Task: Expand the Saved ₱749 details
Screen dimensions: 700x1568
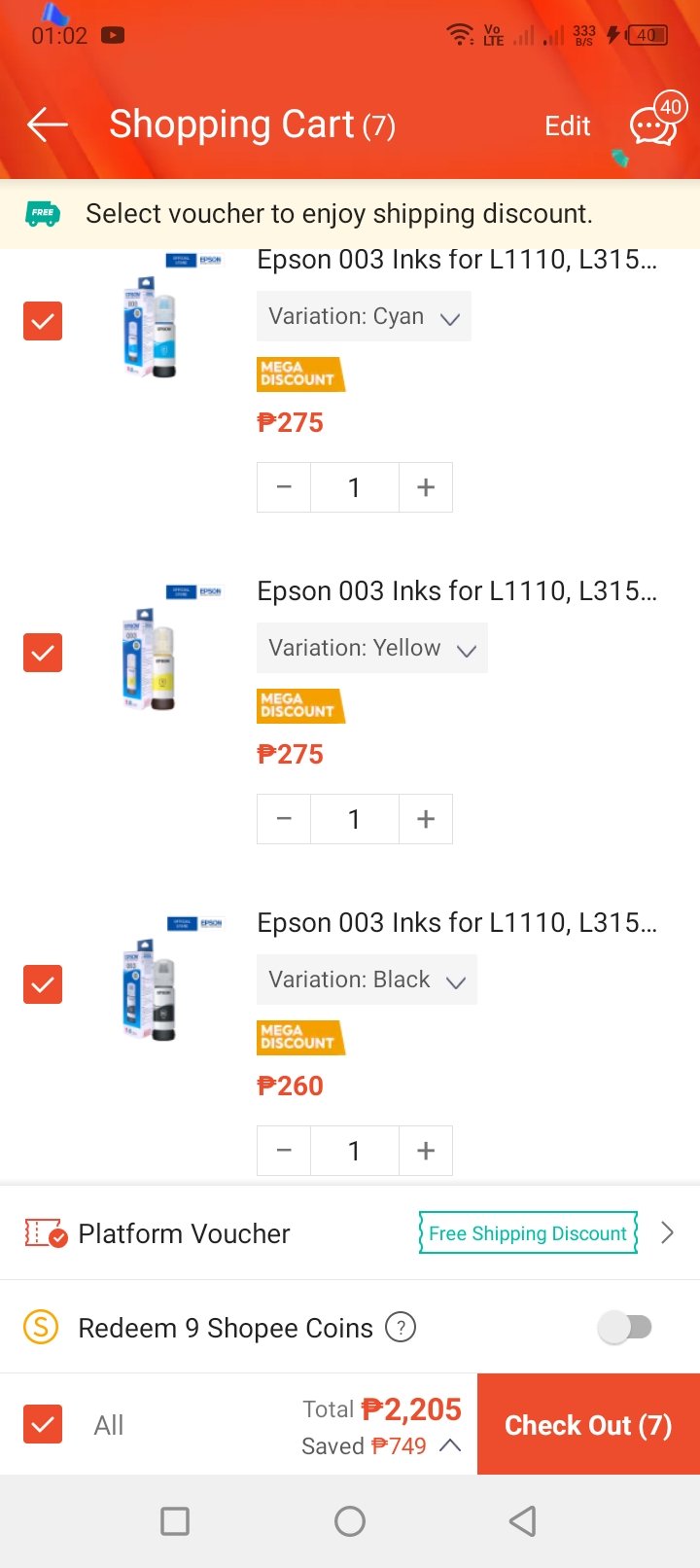Action: [449, 1445]
